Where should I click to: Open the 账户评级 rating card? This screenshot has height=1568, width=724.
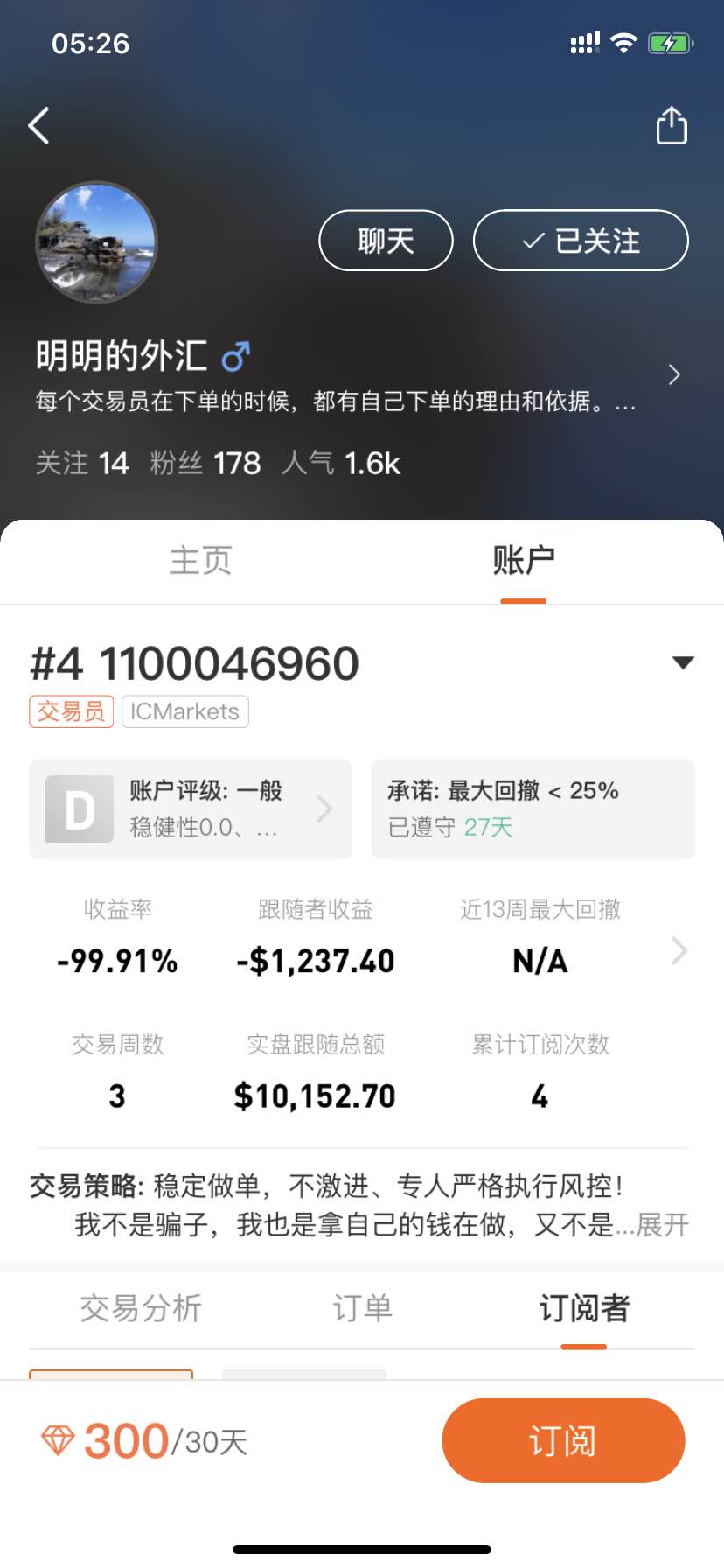pos(191,808)
